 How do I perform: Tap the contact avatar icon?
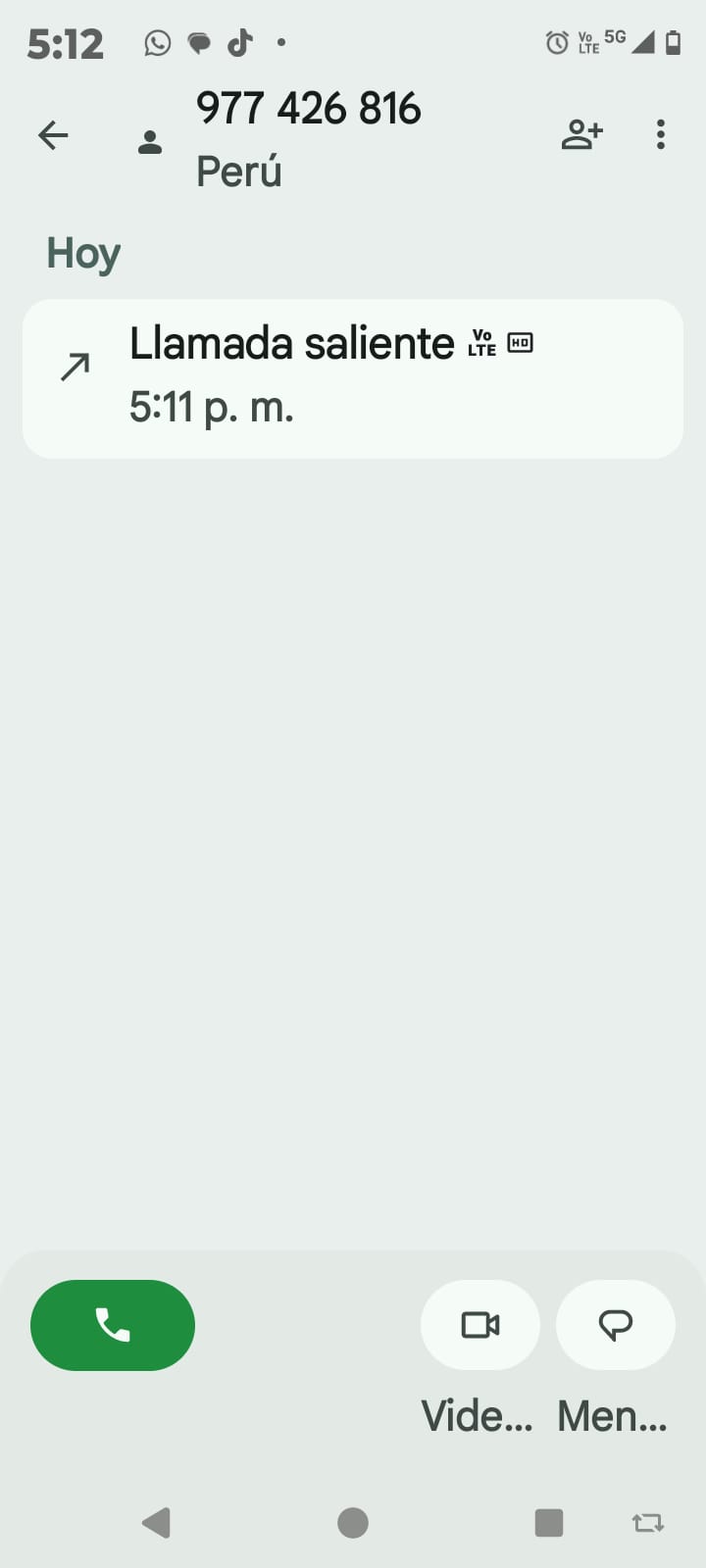pos(150,142)
